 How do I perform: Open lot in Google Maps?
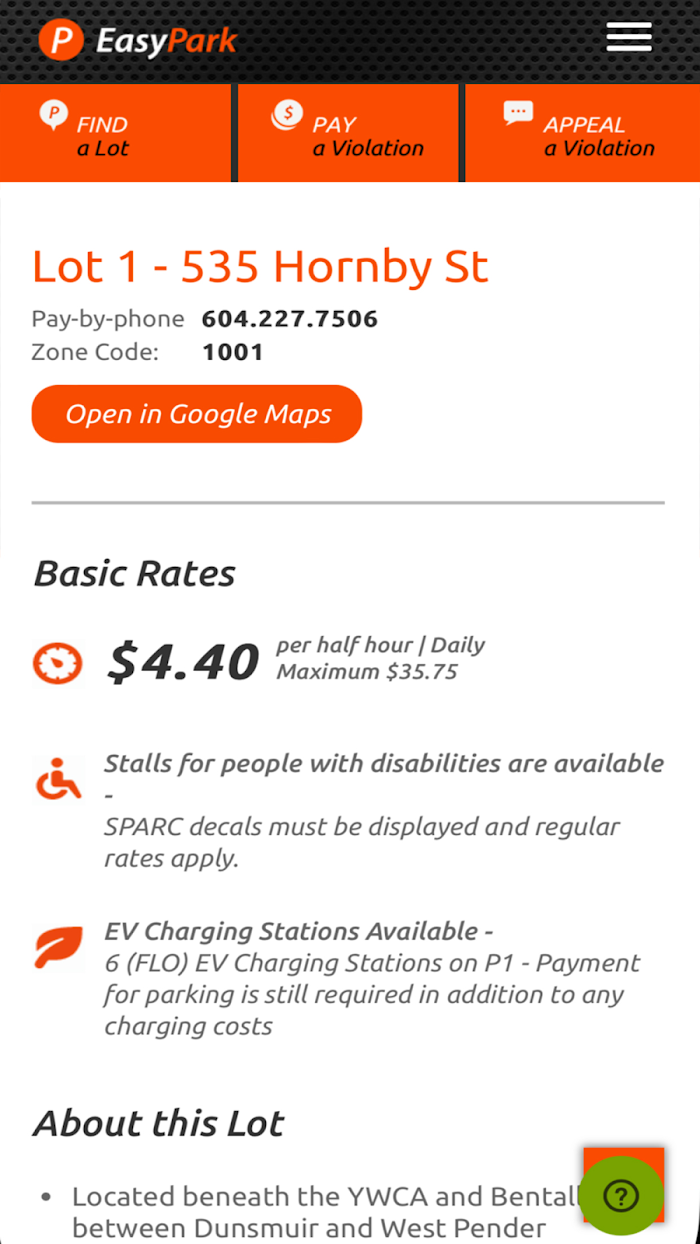coord(197,414)
